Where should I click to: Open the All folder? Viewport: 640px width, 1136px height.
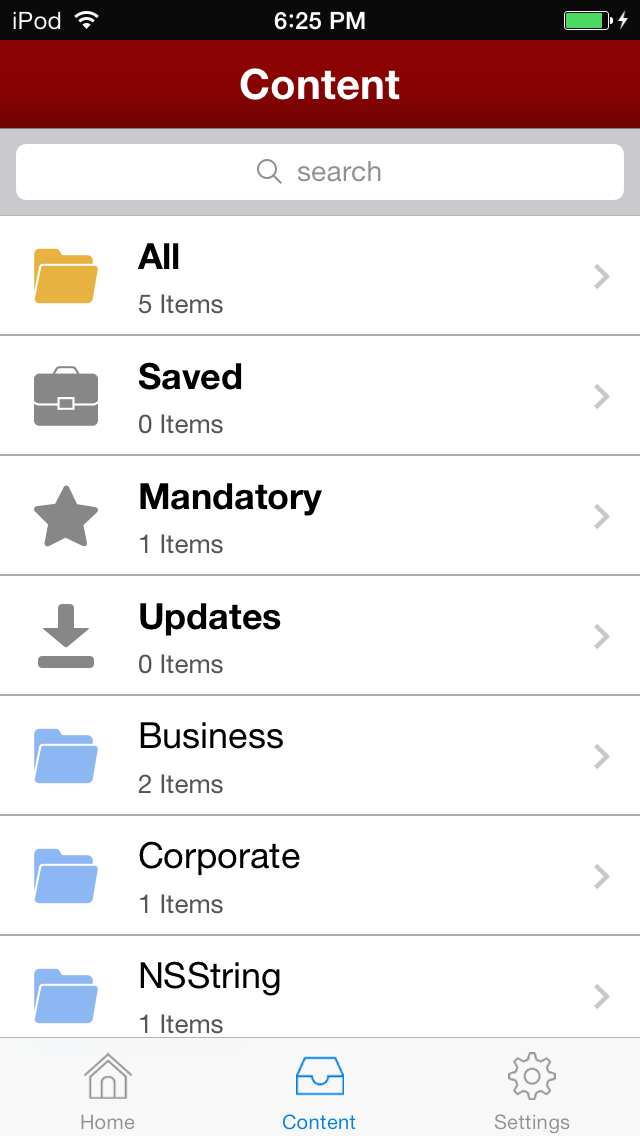pos(320,276)
